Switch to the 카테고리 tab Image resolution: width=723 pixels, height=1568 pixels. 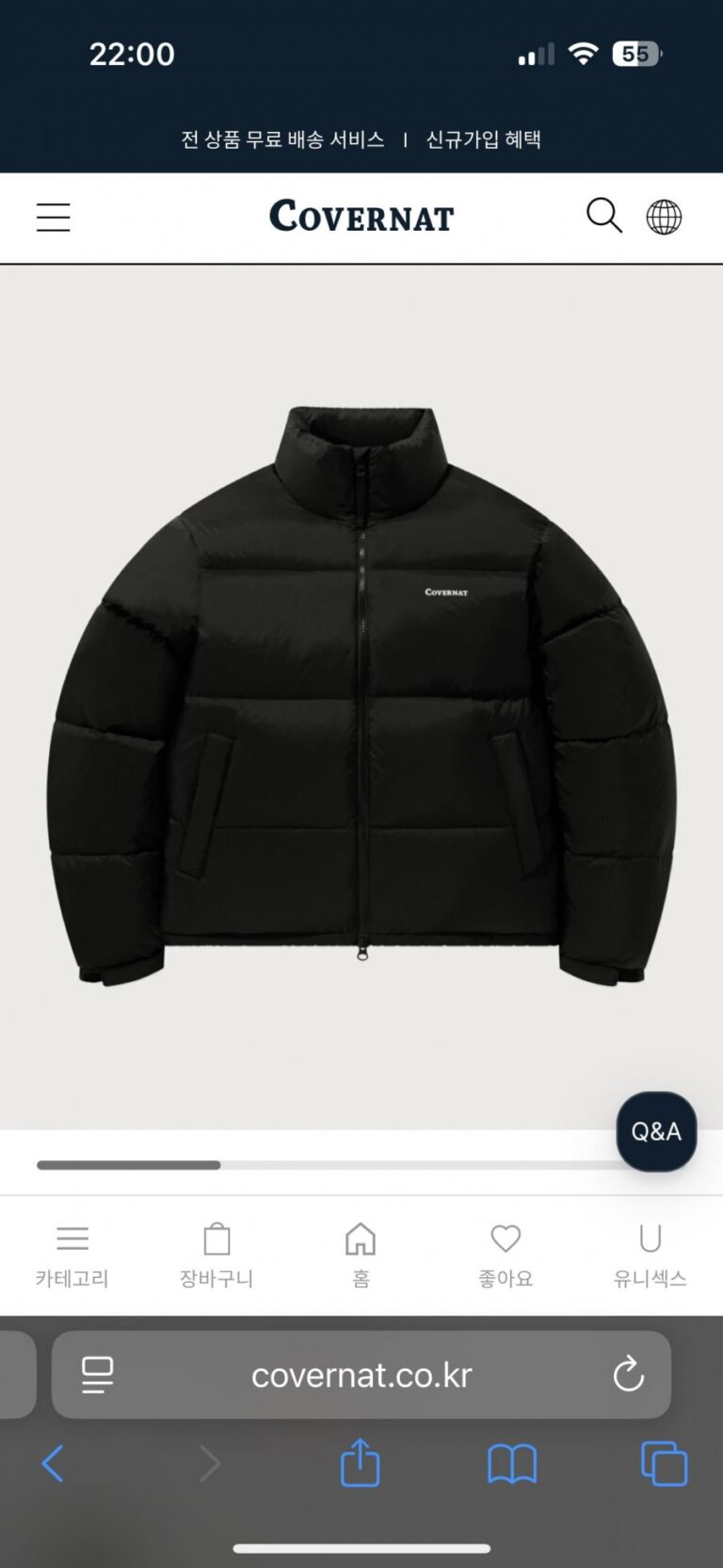(x=72, y=1255)
